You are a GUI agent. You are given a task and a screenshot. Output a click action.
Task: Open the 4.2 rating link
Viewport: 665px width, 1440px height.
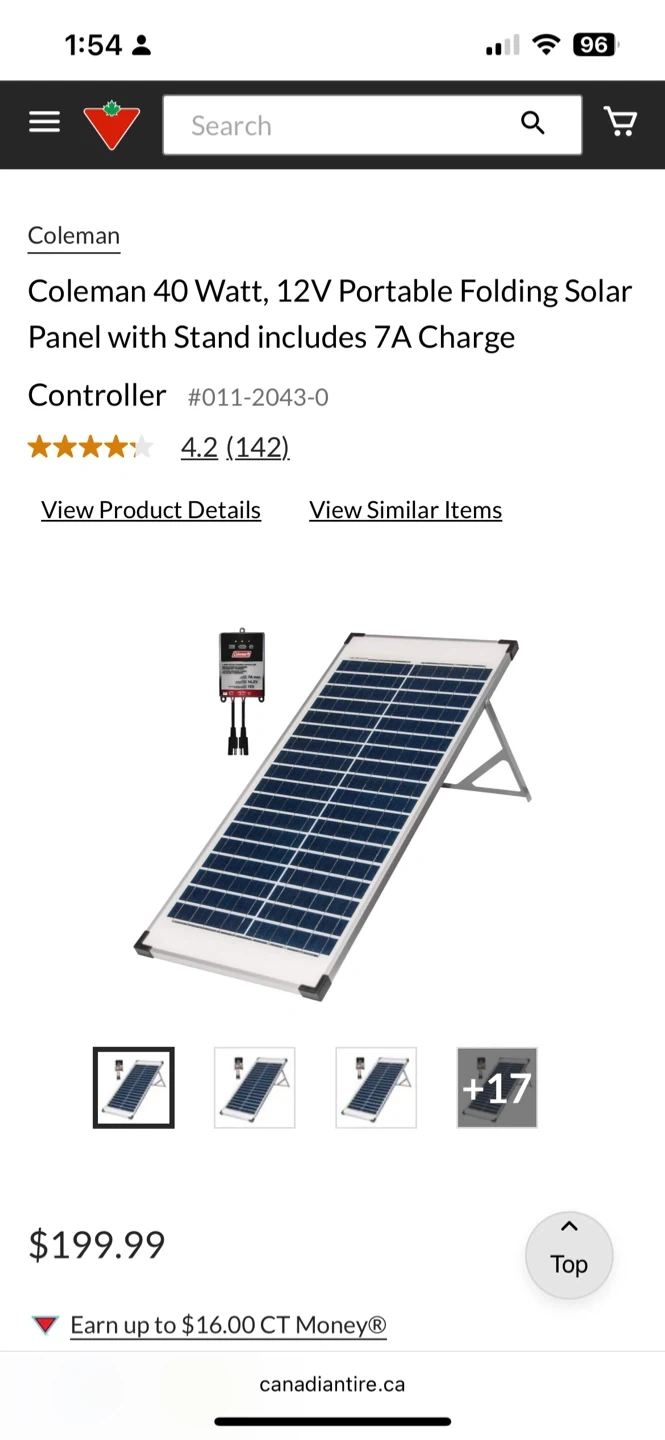199,447
